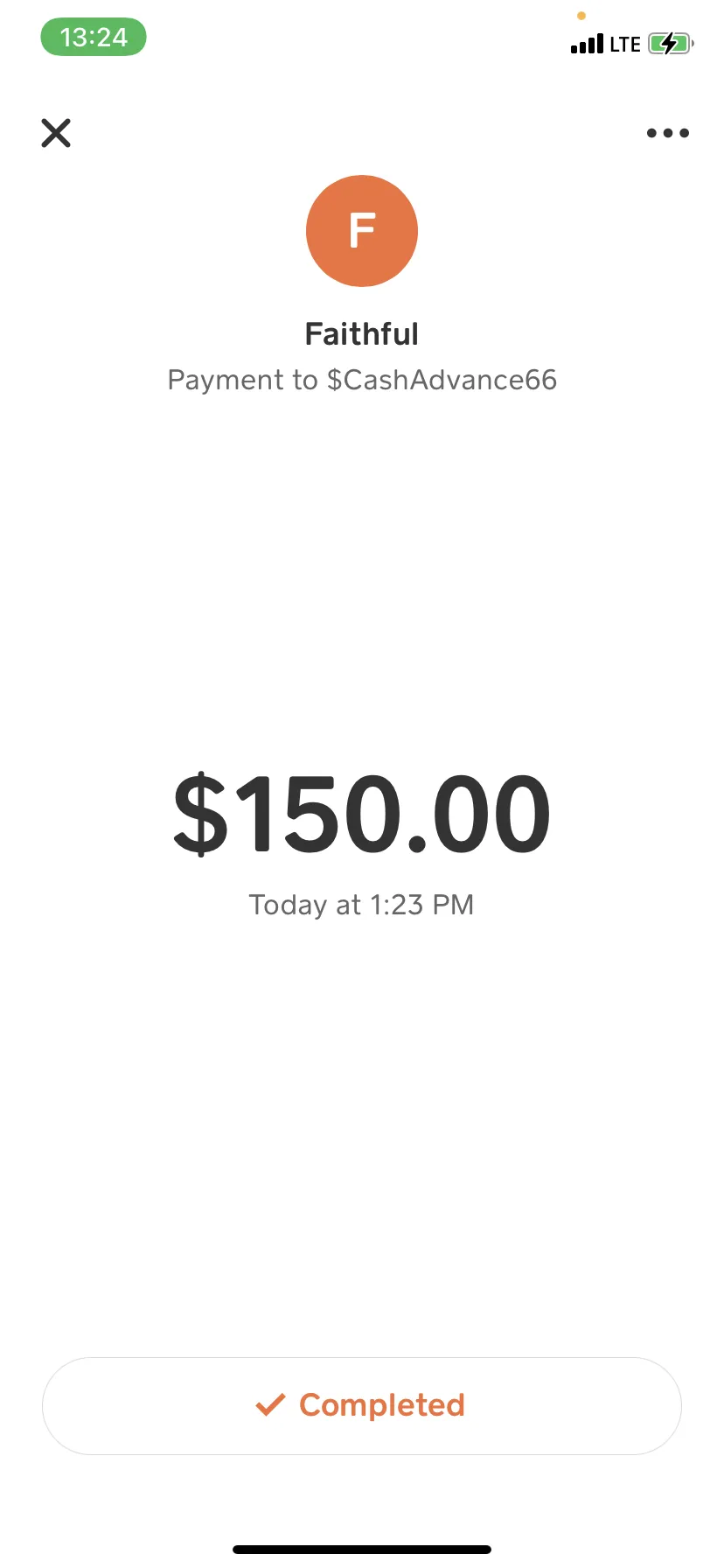Open Faithful's profile avatar
Viewport: 724px width, 1568px height.
click(x=362, y=231)
